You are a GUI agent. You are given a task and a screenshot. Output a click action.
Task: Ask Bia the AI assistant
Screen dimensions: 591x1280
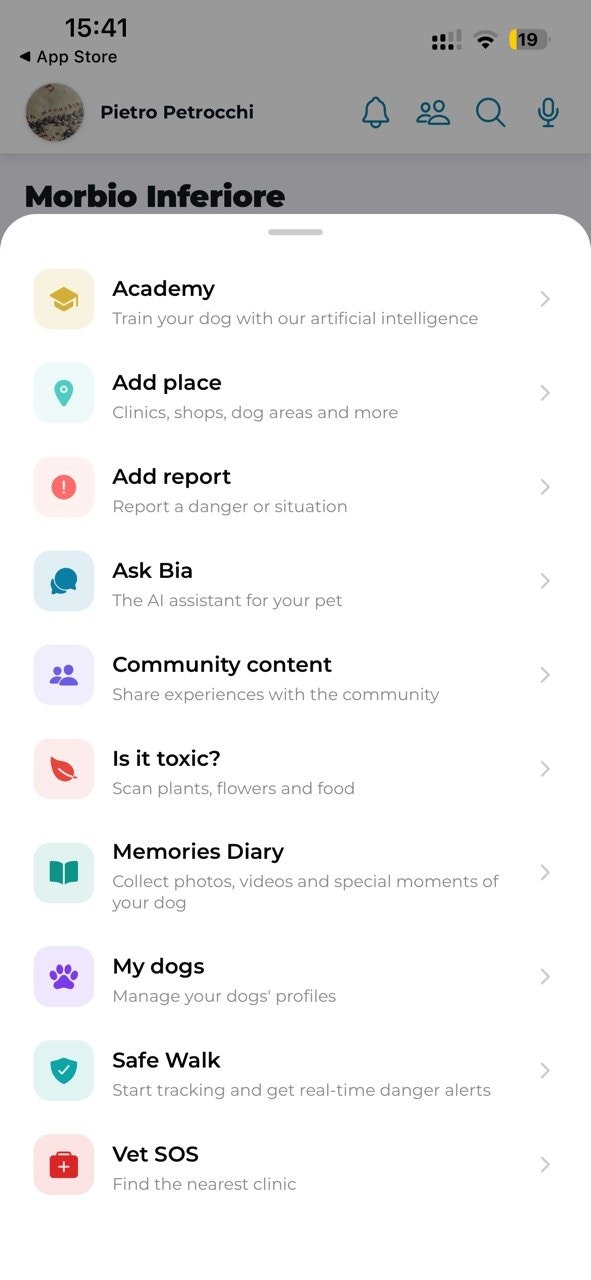tap(295, 581)
